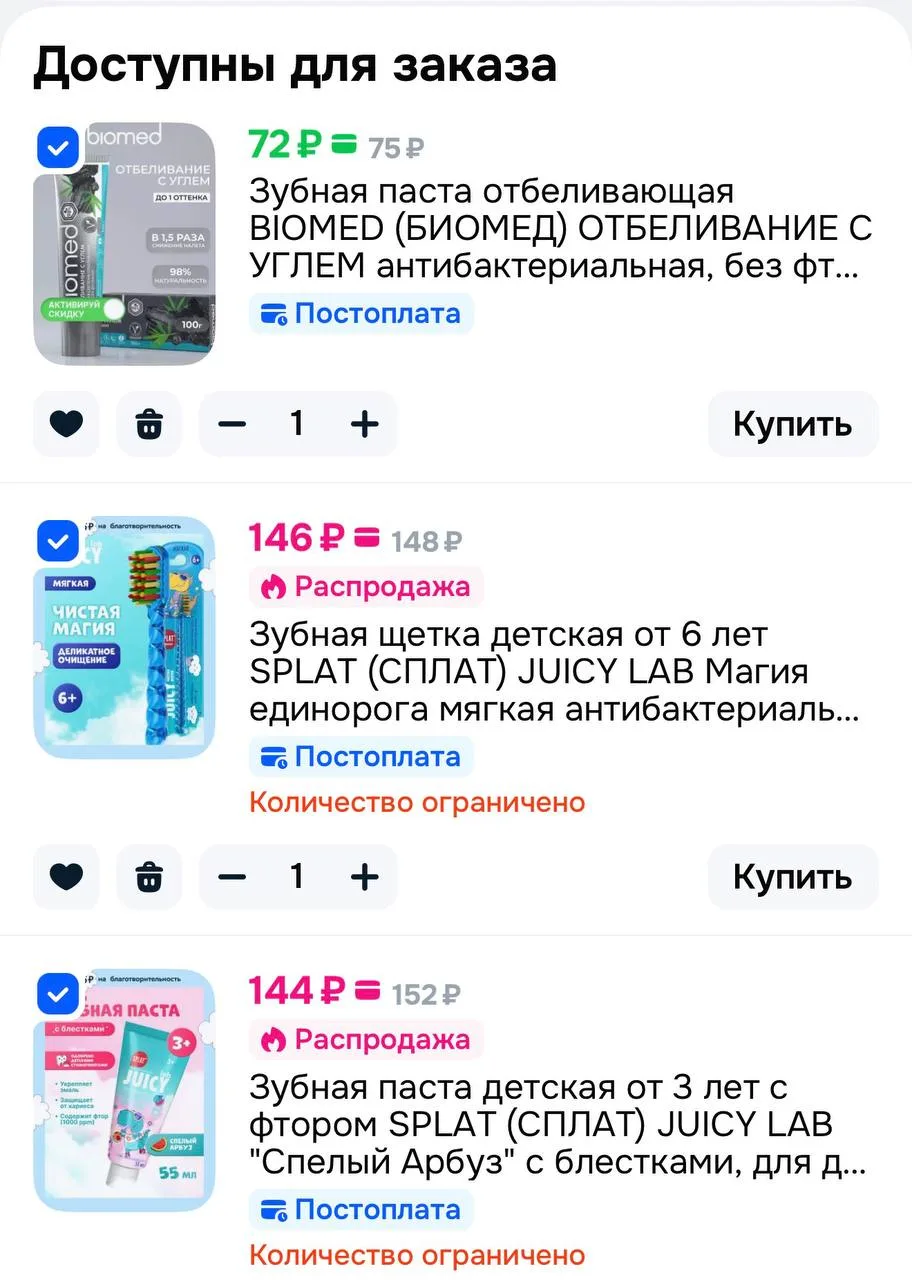Increase quantity of BIOMED toothpaste
Image resolution: width=912 pixels, height=1280 pixels.
coord(365,424)
